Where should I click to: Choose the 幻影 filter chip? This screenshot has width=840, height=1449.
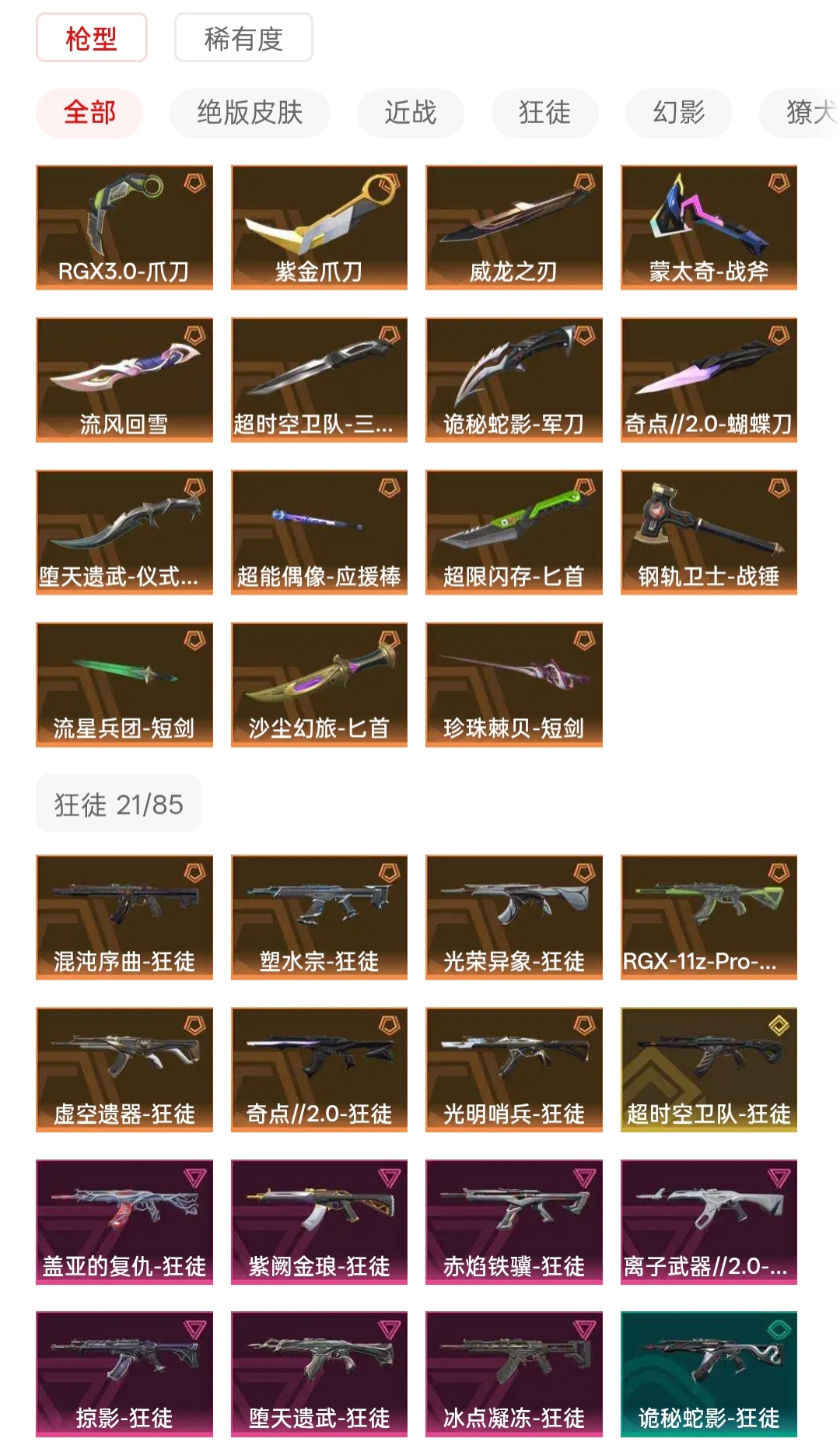(678, 113)
